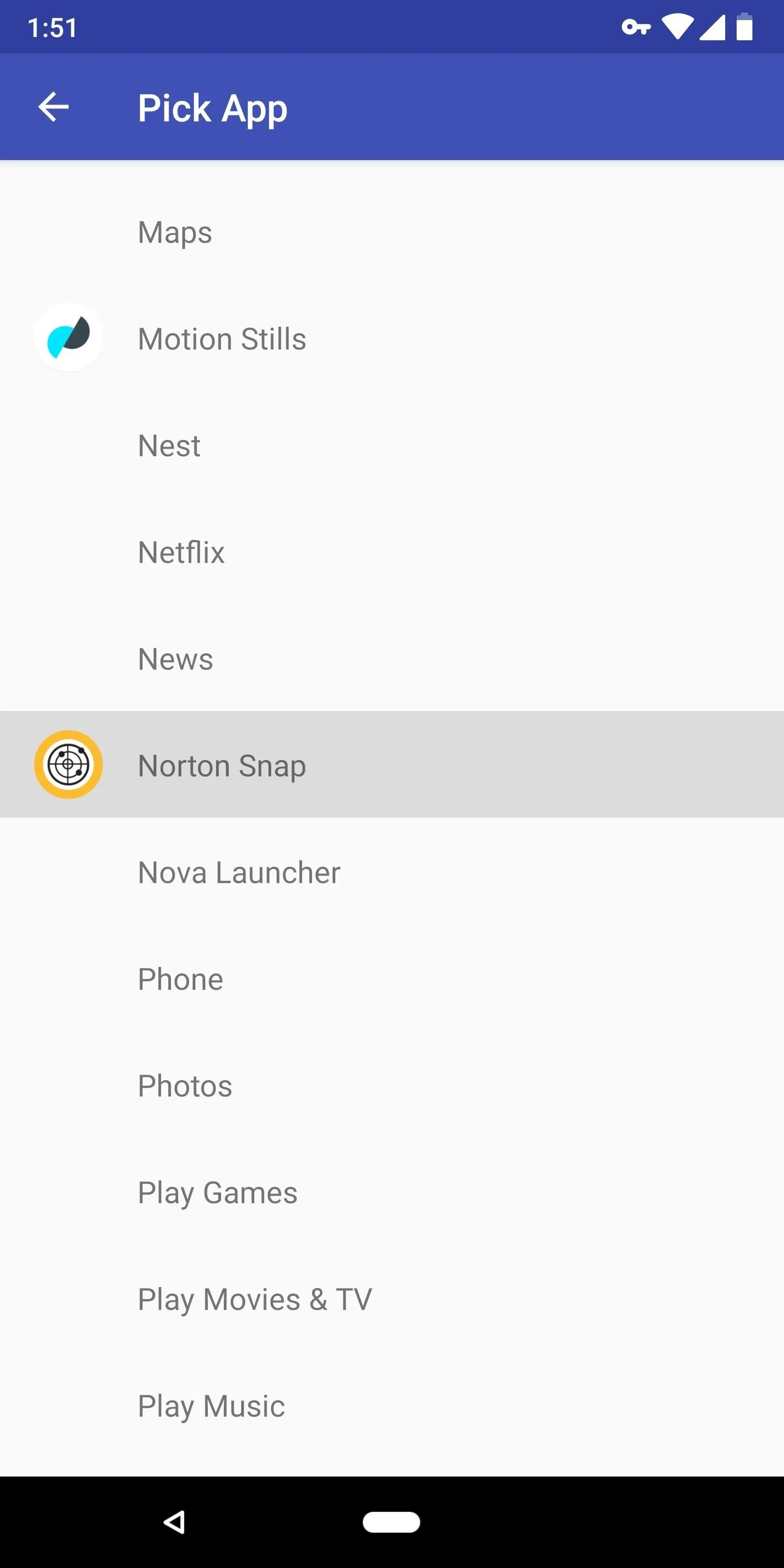Choose Norton Snap

(x=392, y=764)
